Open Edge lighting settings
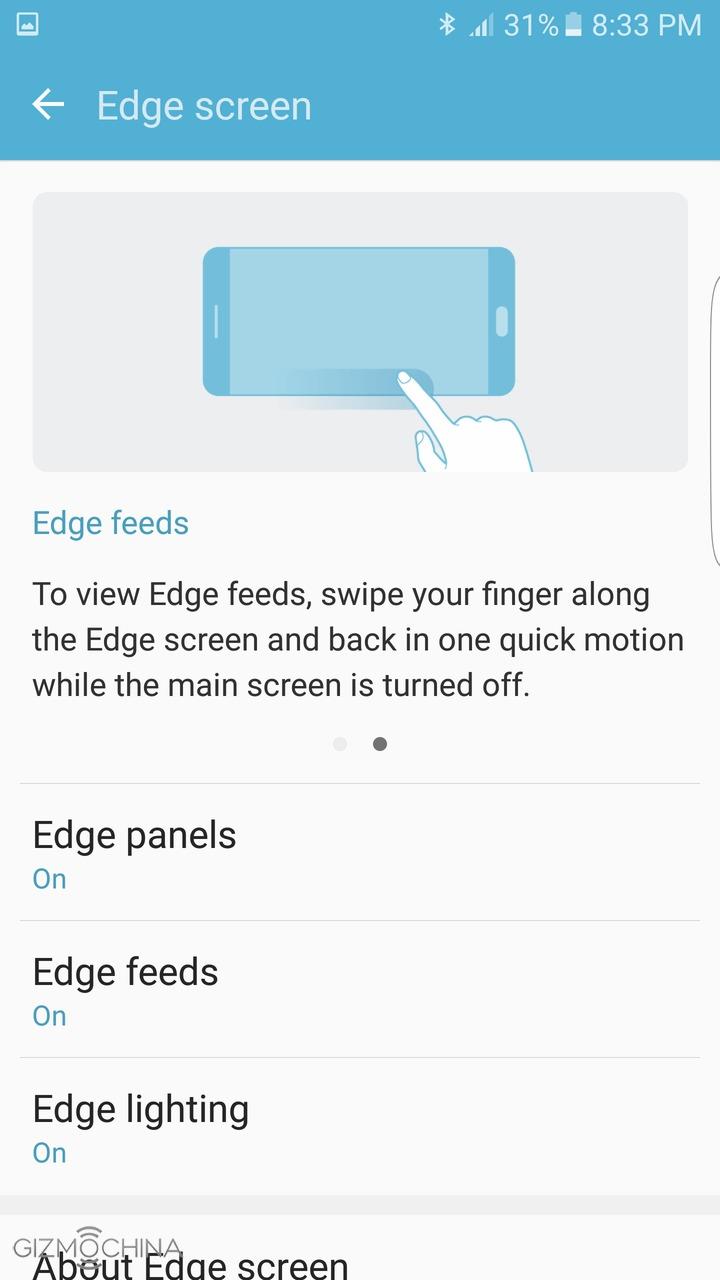Viewport: 720px width, 1280px height. 360,1127
